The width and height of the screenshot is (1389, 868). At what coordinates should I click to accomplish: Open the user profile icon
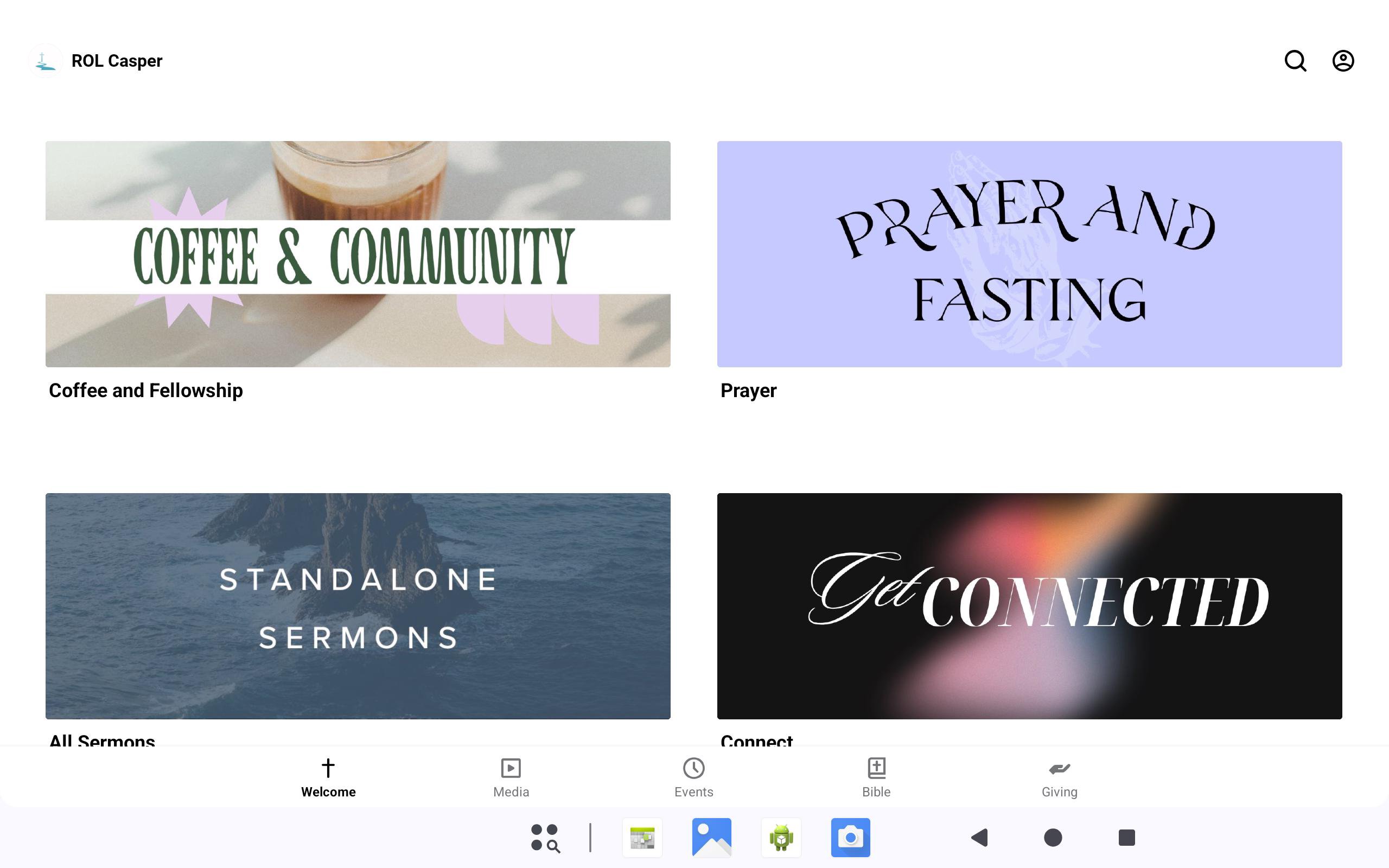(x=1342, y=61)
